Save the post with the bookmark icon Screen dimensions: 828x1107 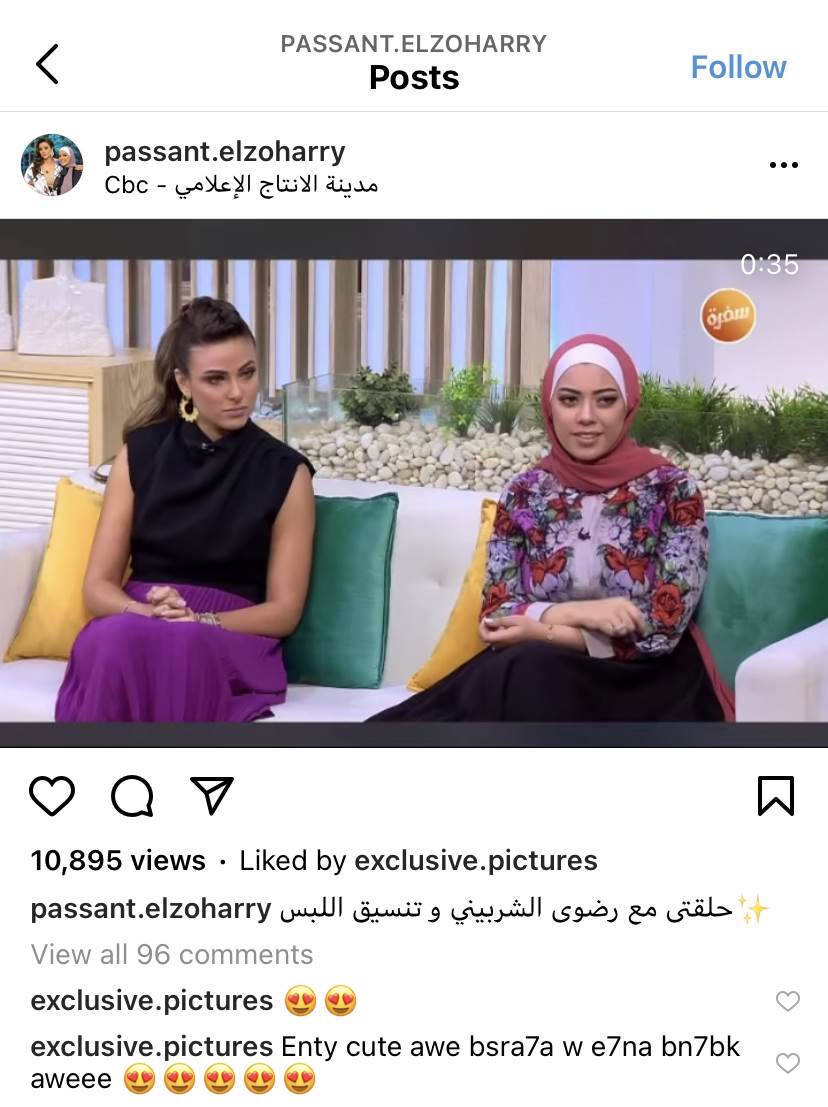point(775,796)
